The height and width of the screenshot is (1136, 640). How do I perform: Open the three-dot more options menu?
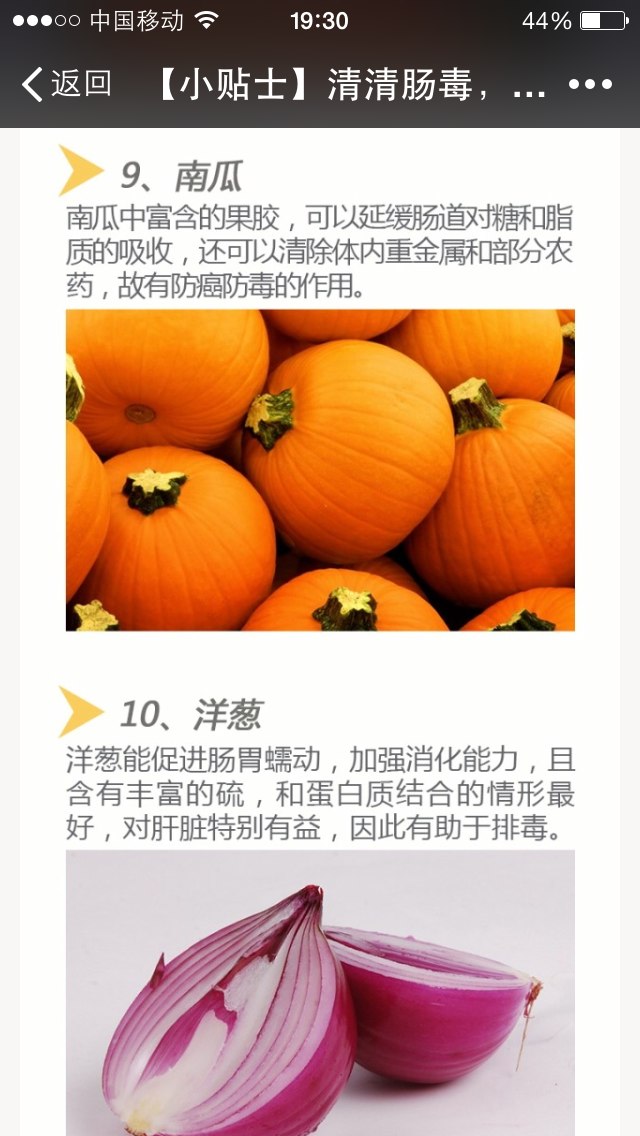590,85
